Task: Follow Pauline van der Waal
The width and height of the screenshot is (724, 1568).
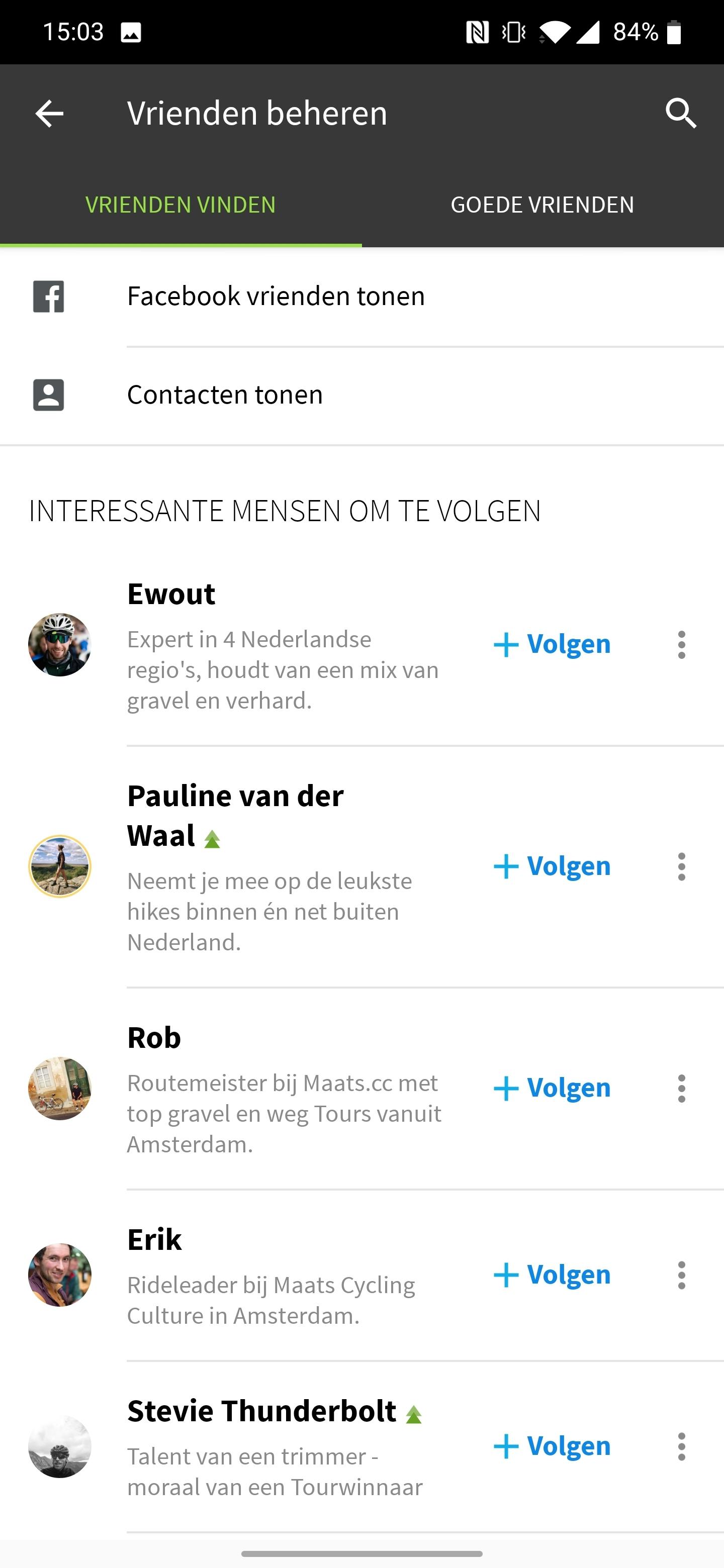Action: [552, 866]
